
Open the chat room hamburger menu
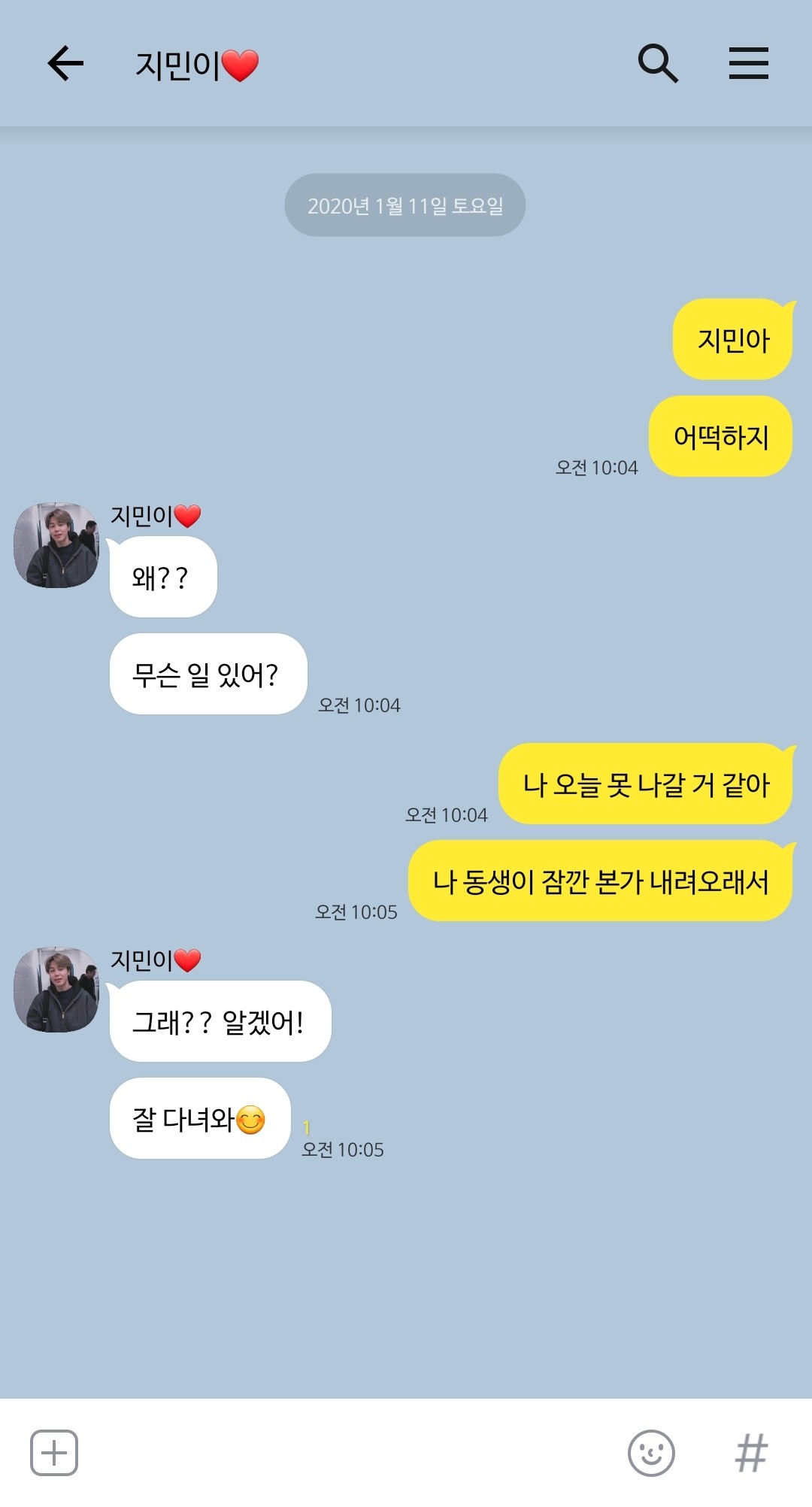click(x=748, y=63)
